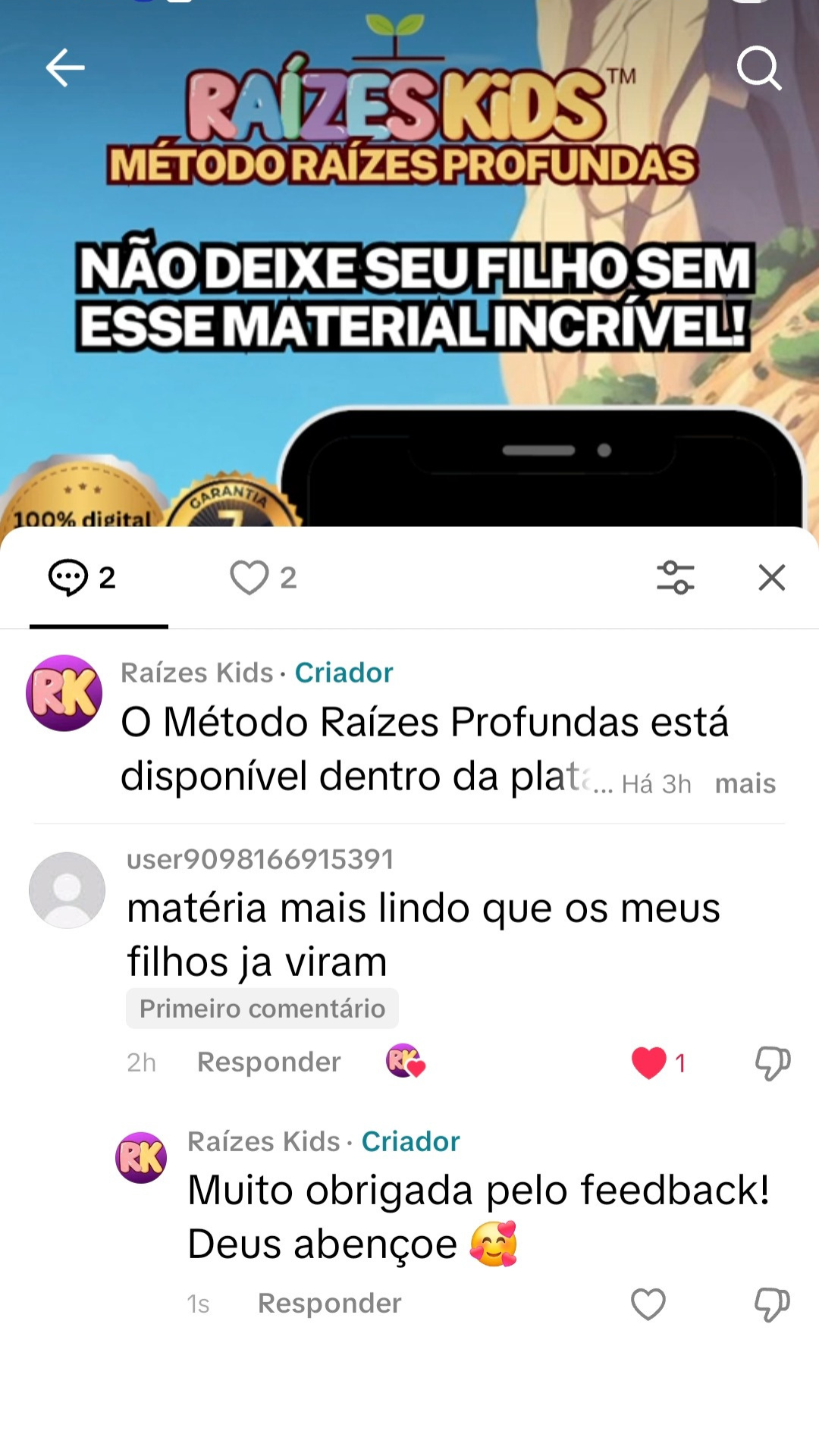Open the comment filter options

point(675,578)
